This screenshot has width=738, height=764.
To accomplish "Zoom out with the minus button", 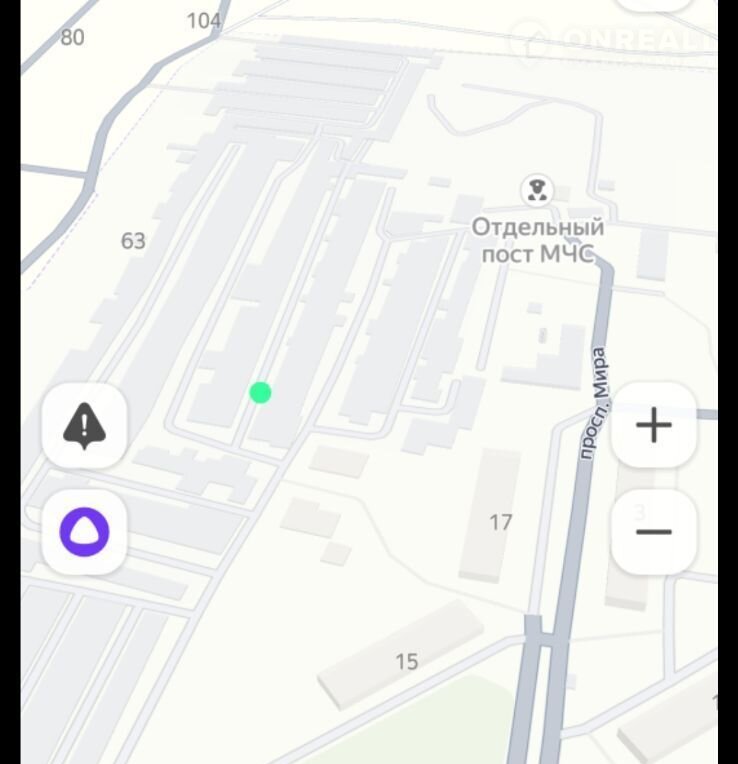I will [654, 531].
